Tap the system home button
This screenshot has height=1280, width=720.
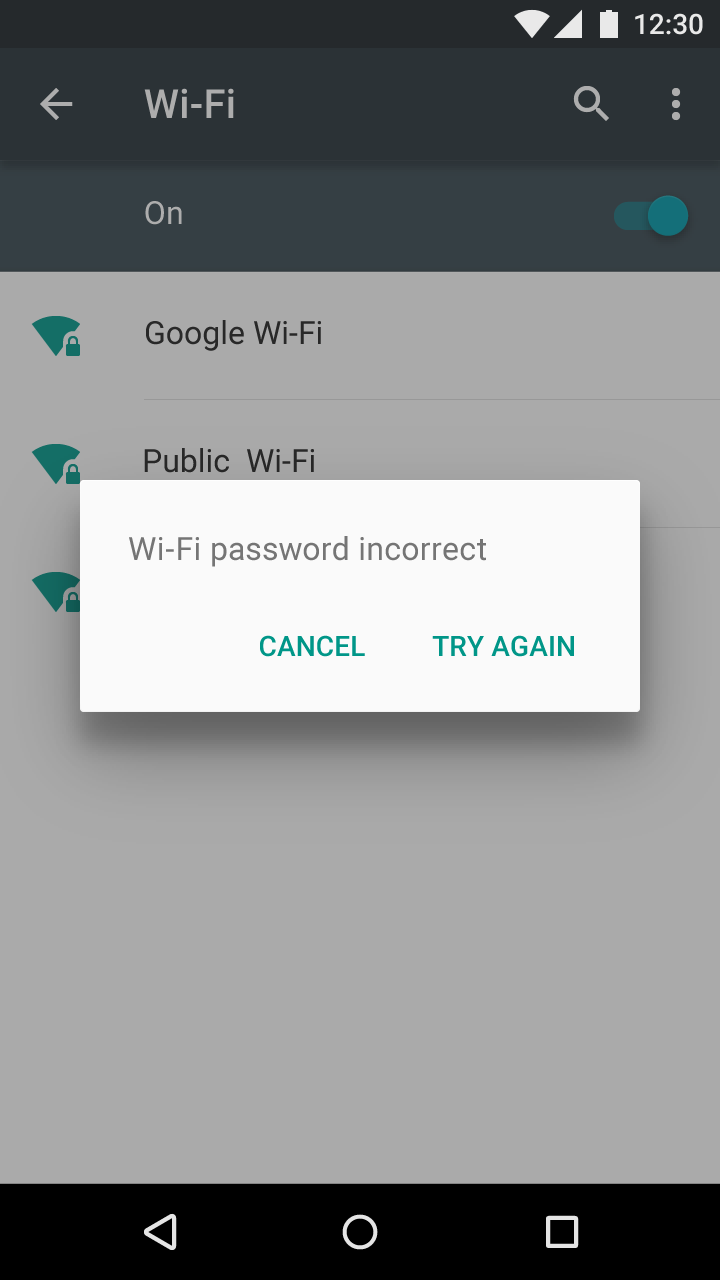click(360, 1232)
